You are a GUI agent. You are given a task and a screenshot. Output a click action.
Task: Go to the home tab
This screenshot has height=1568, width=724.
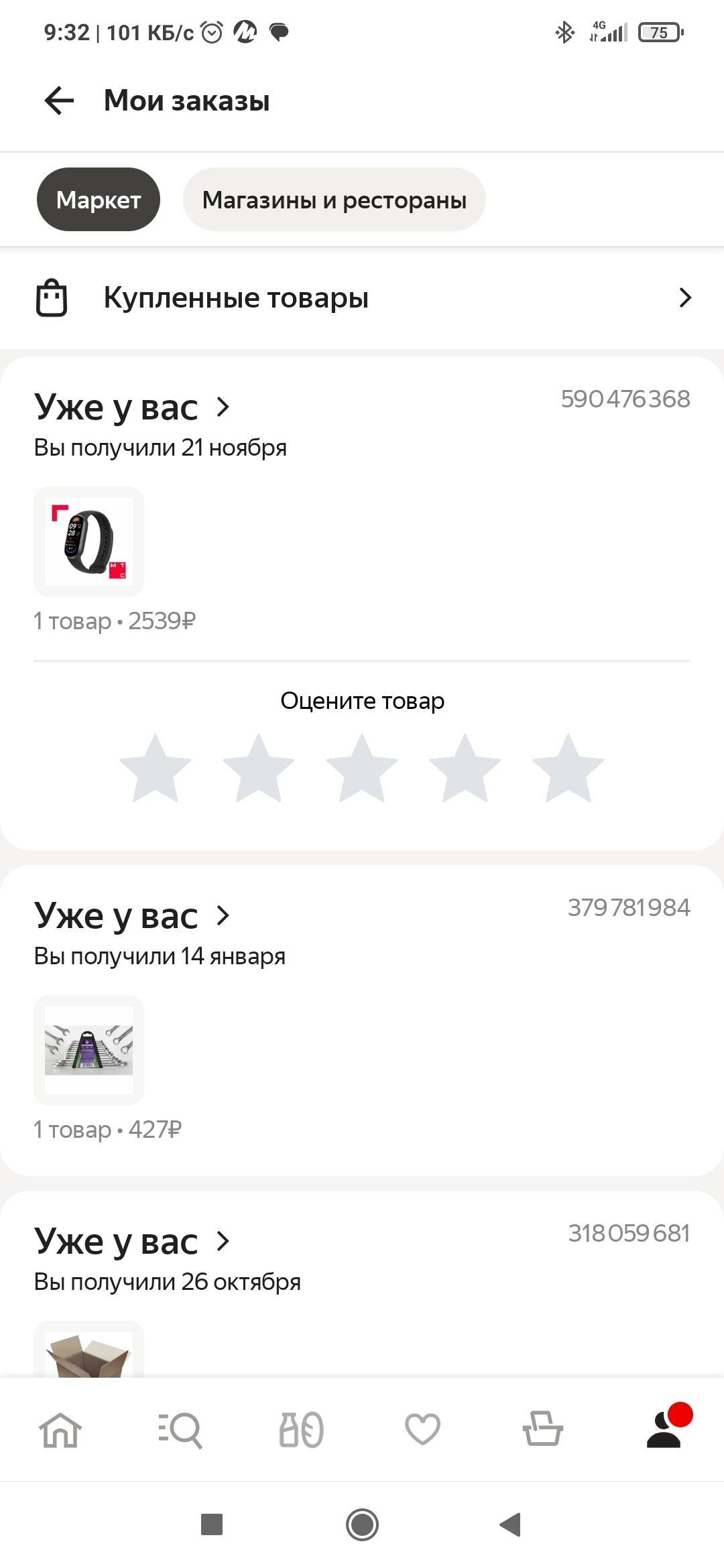(60, 1430)
